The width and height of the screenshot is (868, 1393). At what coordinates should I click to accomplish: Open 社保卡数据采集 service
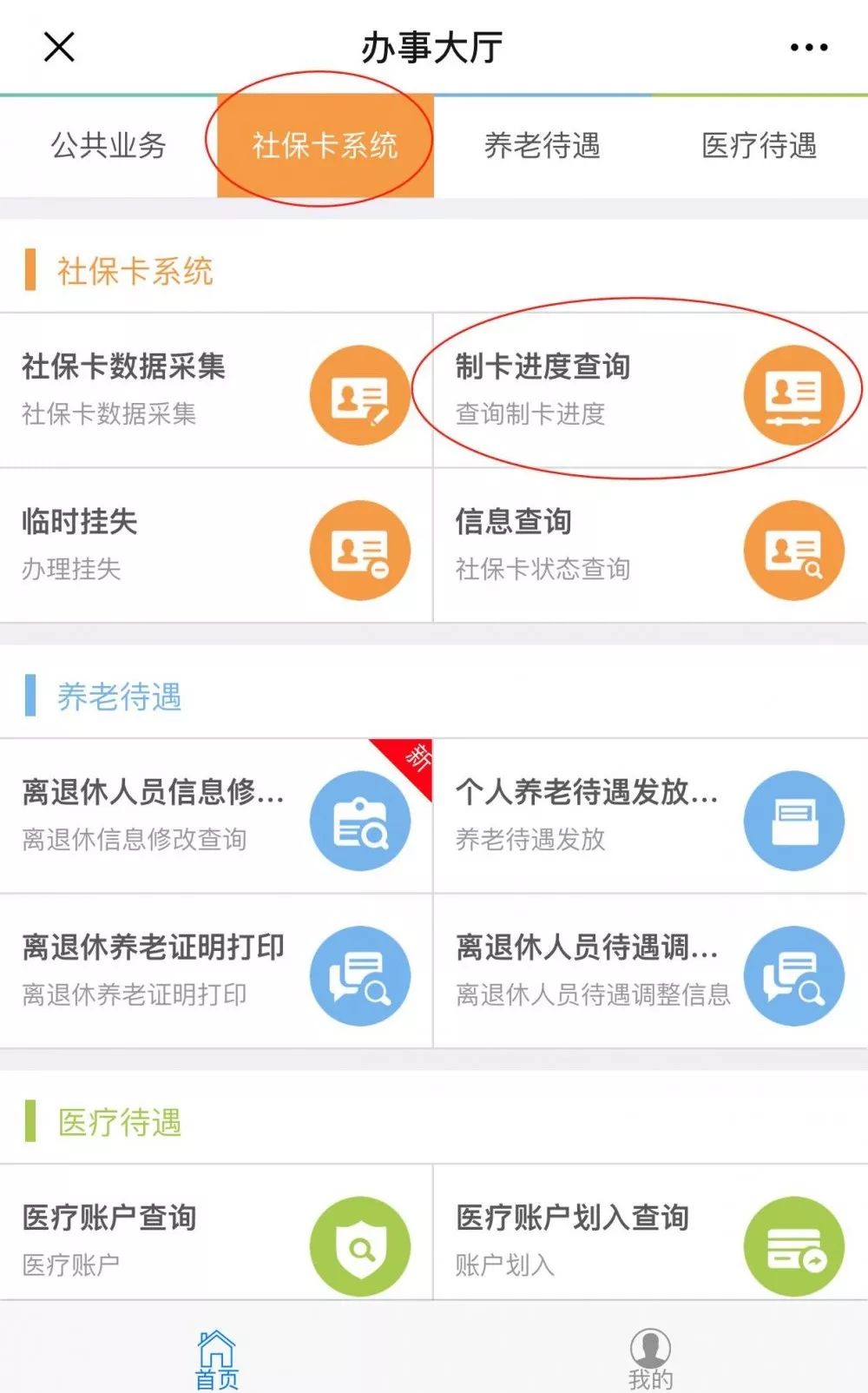(215, 391)
